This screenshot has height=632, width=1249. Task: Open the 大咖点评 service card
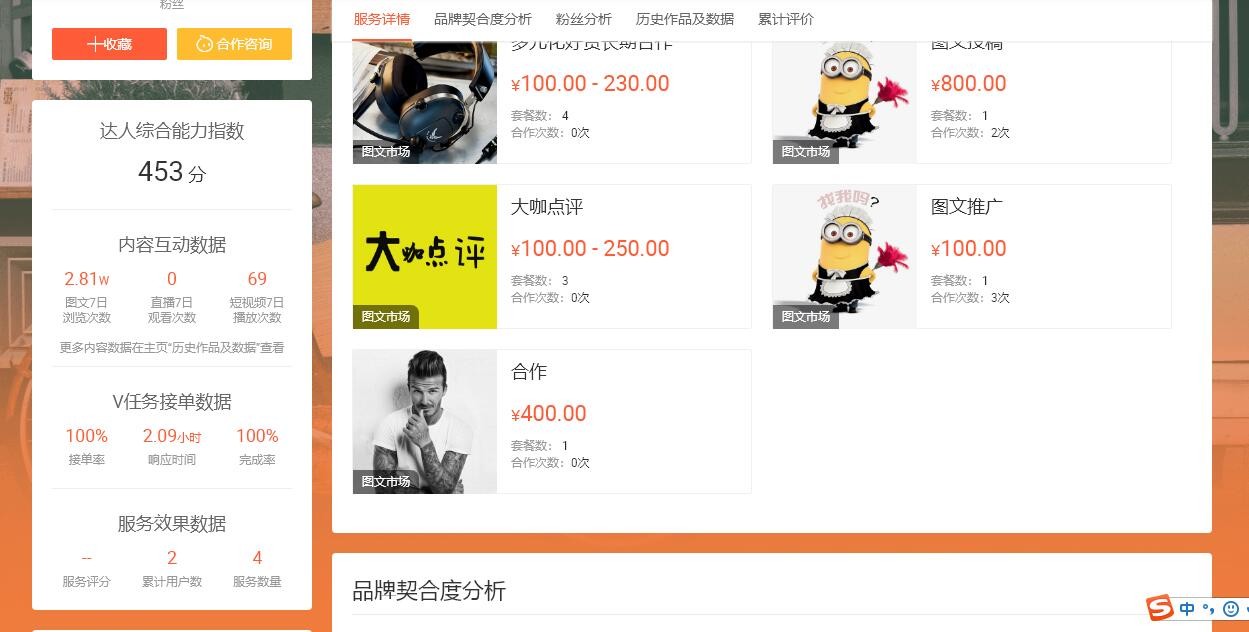pyautogui.click(x=551, y=256)
